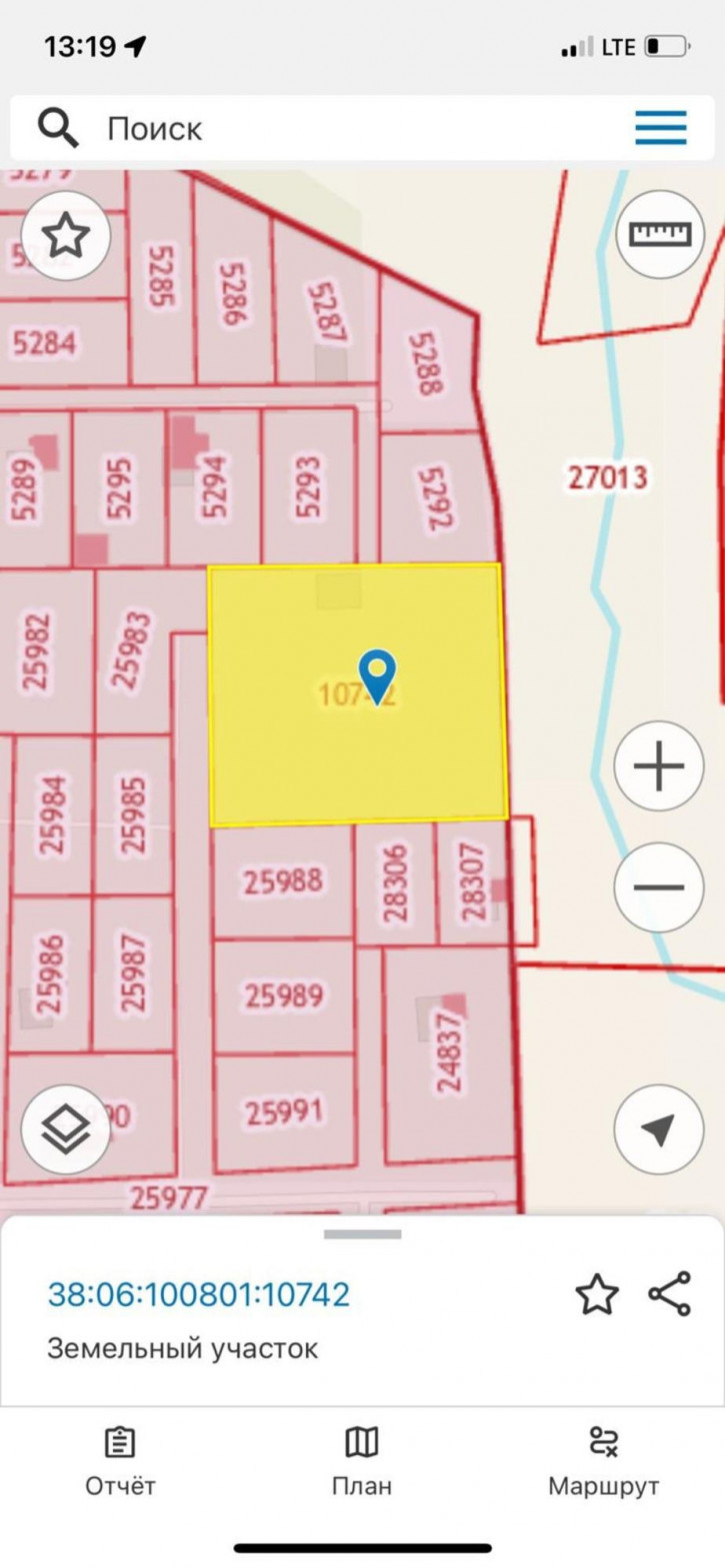The width and height of the screenshot is (725, 1568).
Task: Zoom in with the plus button
Action: [x=659, y=767]
